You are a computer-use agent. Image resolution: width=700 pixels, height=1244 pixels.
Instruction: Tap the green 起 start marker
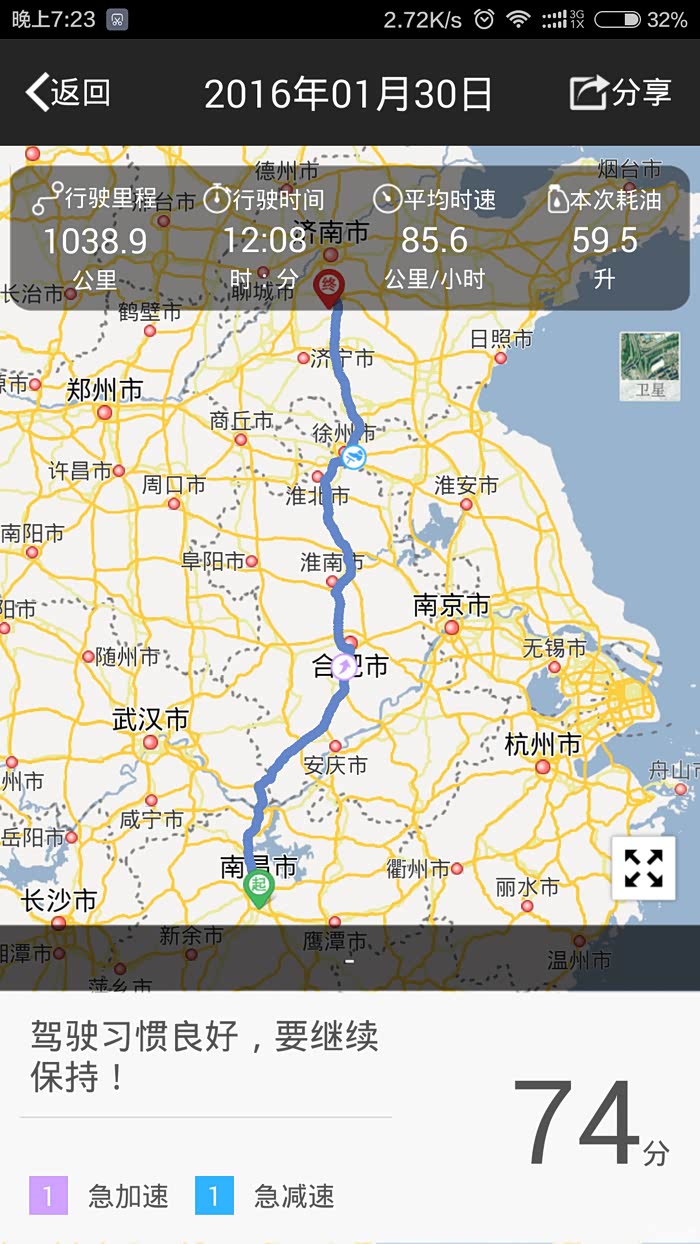pyautogui.click(x=259, y=887)
